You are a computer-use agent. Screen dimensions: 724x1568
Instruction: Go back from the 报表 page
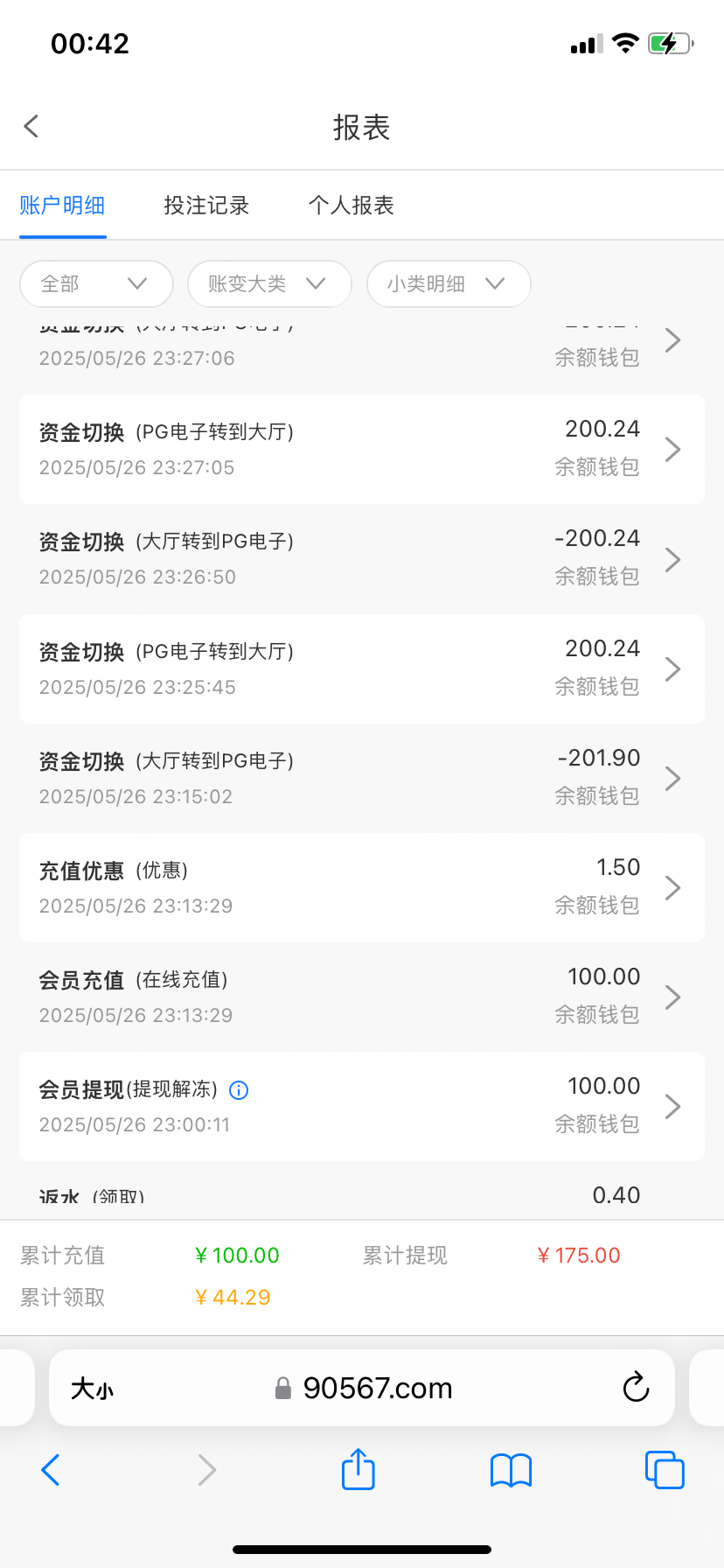(32, 127)
